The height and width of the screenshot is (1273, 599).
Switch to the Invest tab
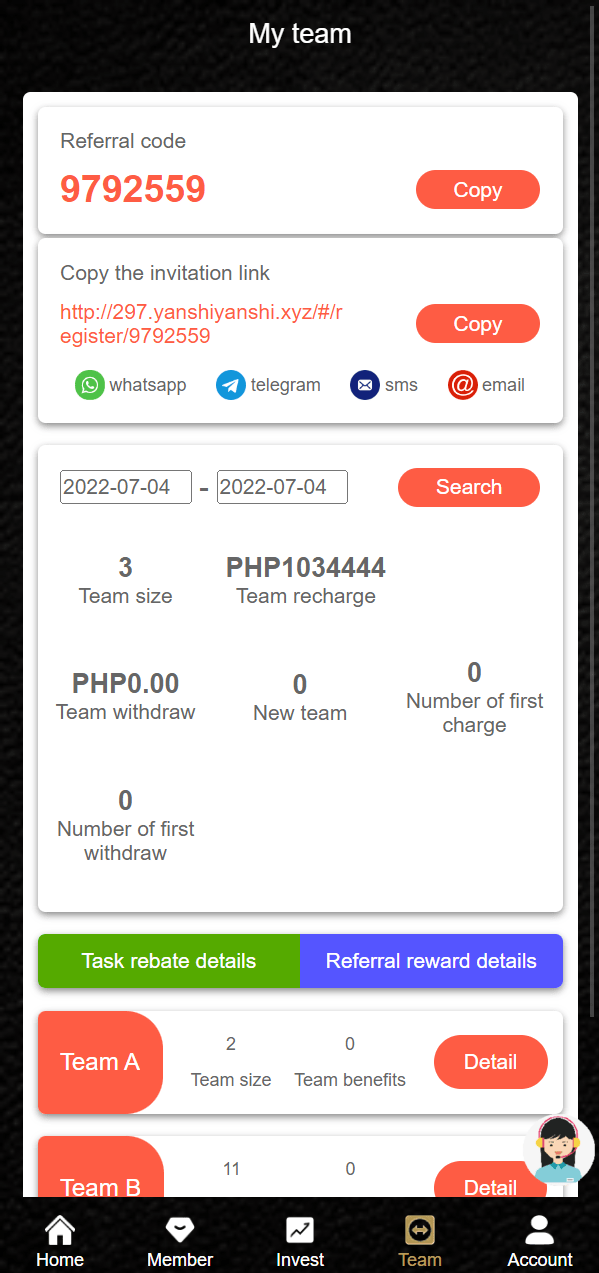pyautogui.click(x=300, y=1243)
